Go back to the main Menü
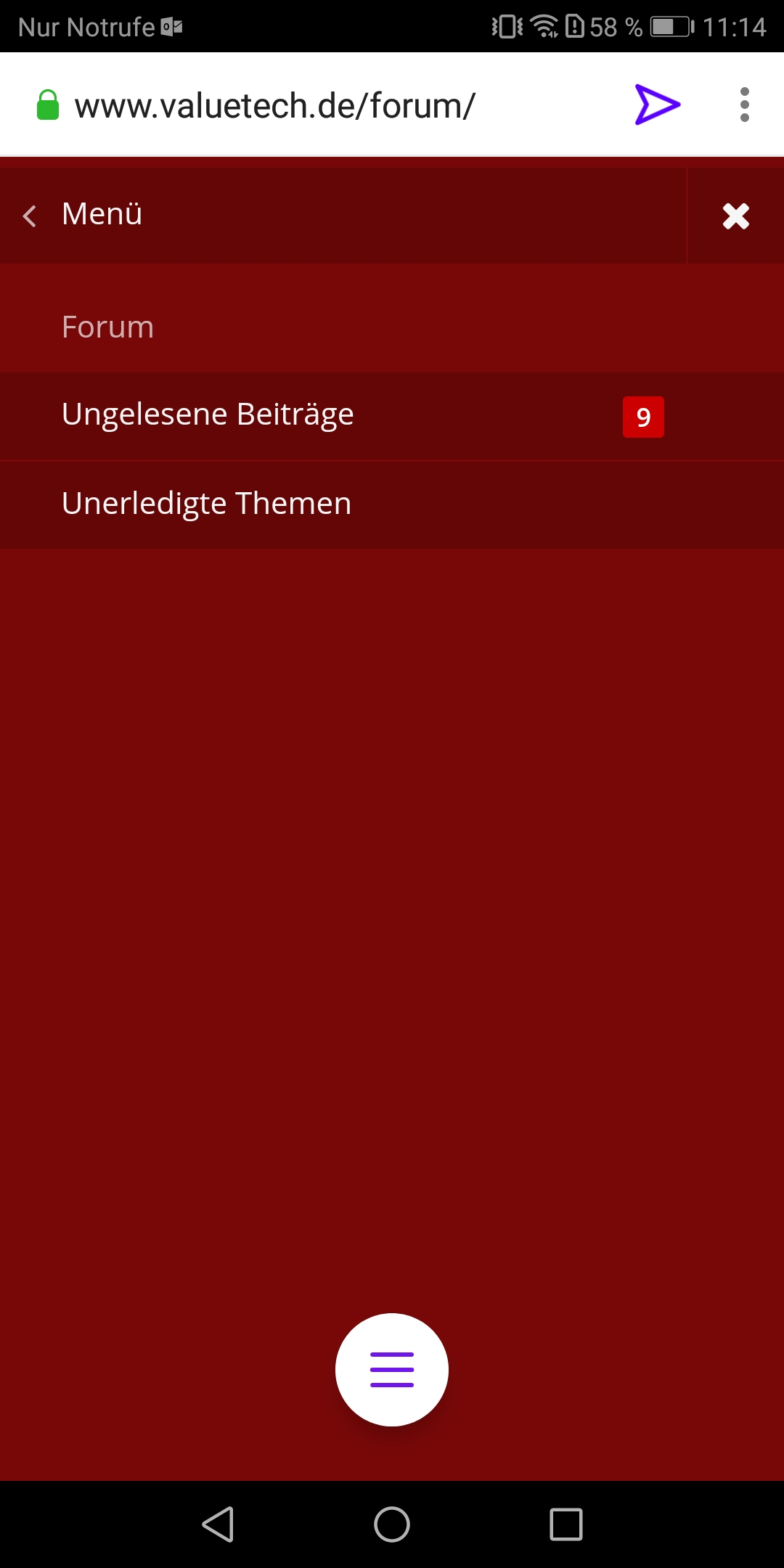784x1568 pixels. click(83, 215)
